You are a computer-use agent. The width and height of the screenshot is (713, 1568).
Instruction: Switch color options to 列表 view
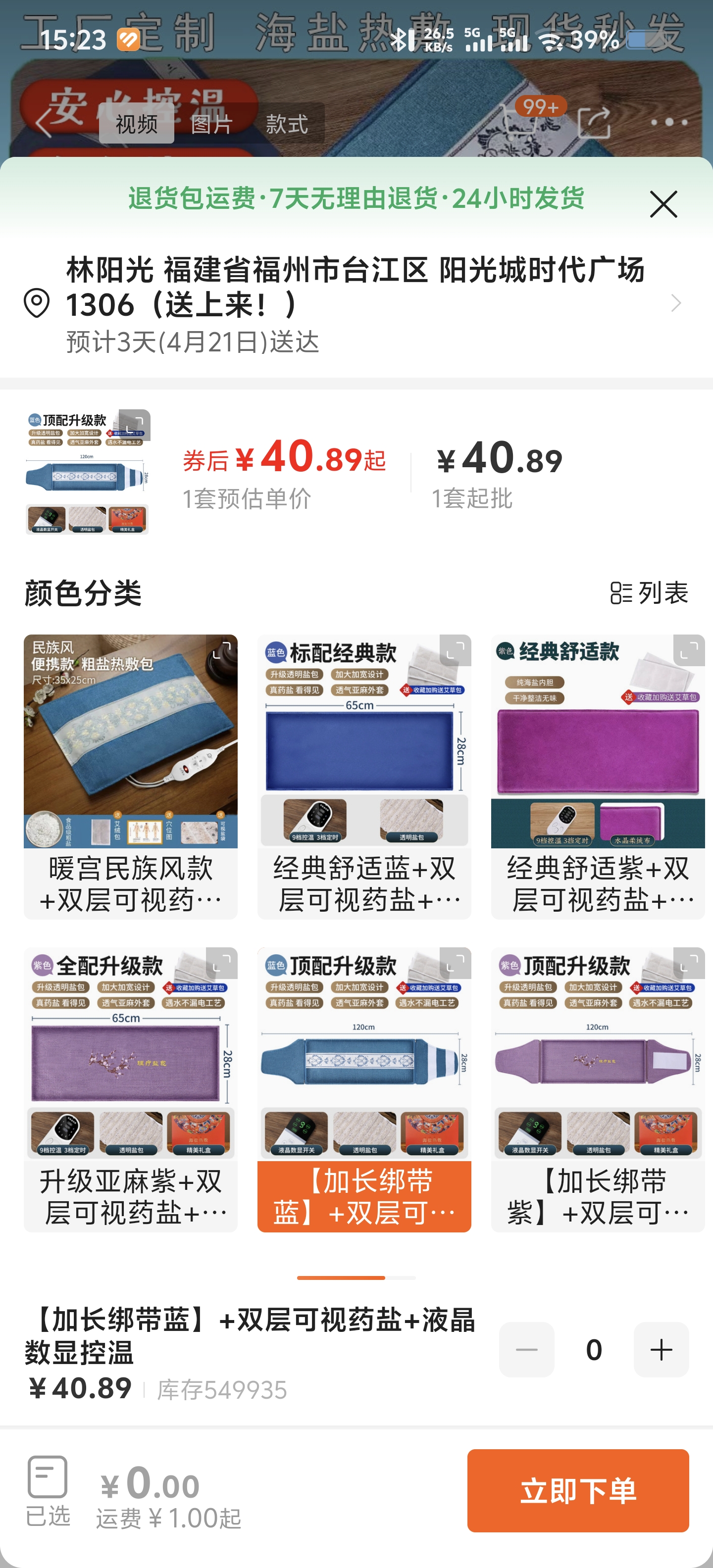pyautogui.click(x=649, y=593)
